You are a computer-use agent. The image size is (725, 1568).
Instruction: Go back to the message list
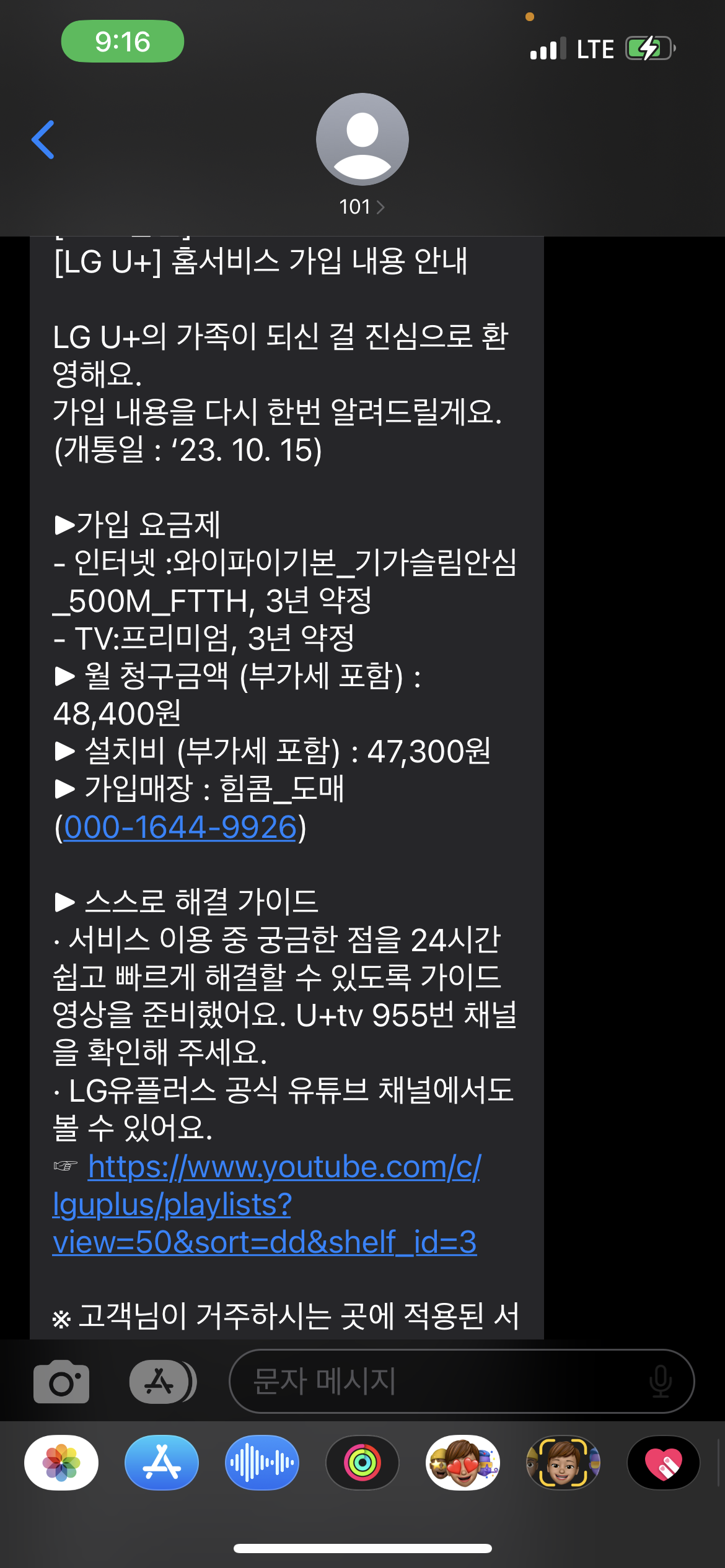click(43, 140)
